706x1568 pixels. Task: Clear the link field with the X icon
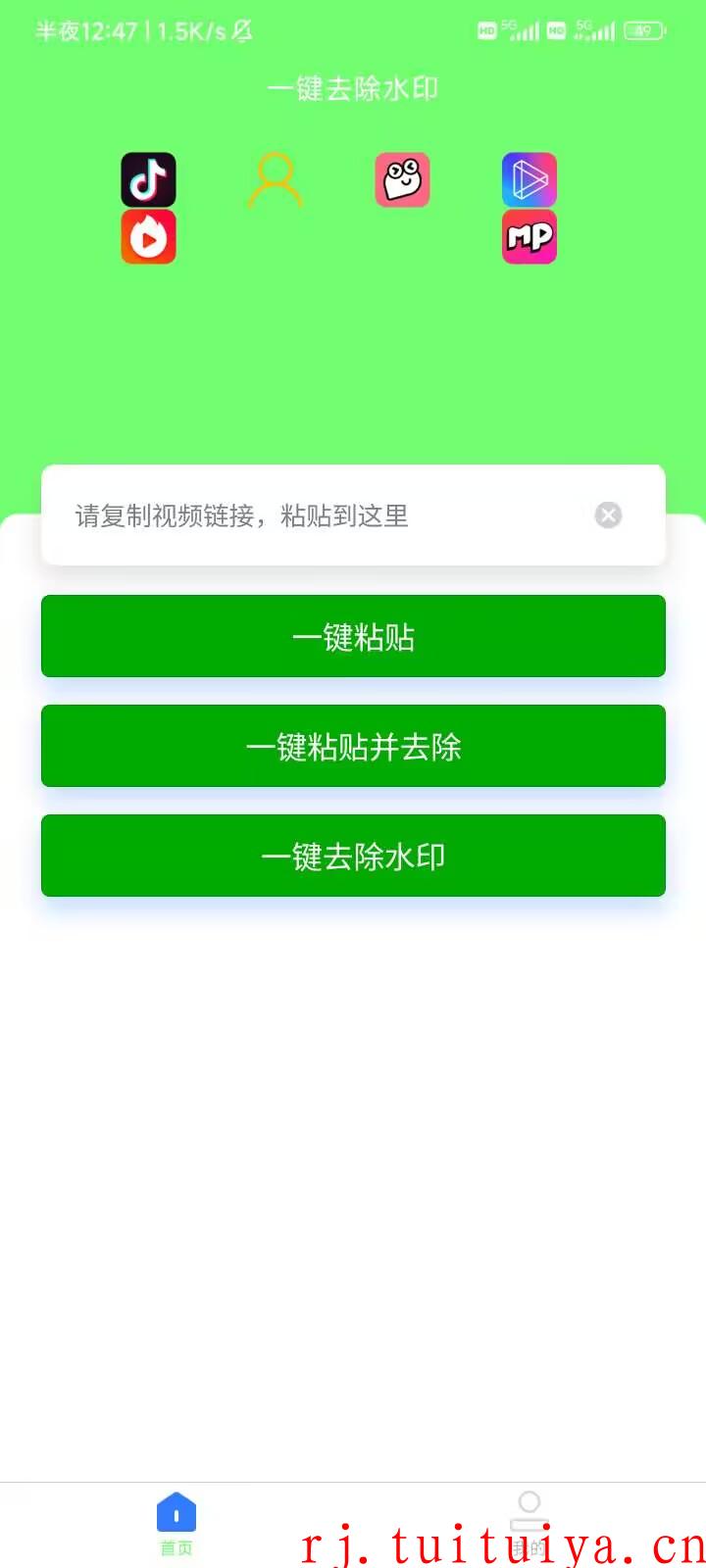pos(608,514)
